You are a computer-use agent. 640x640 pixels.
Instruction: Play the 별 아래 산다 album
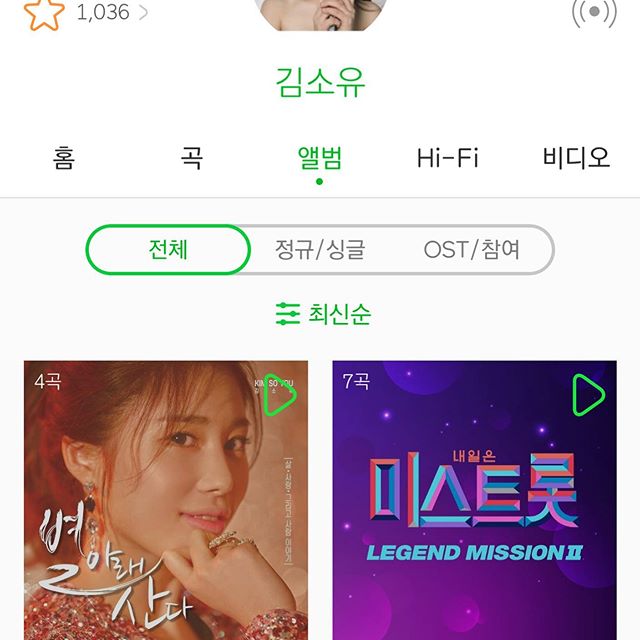coord(280,397)
